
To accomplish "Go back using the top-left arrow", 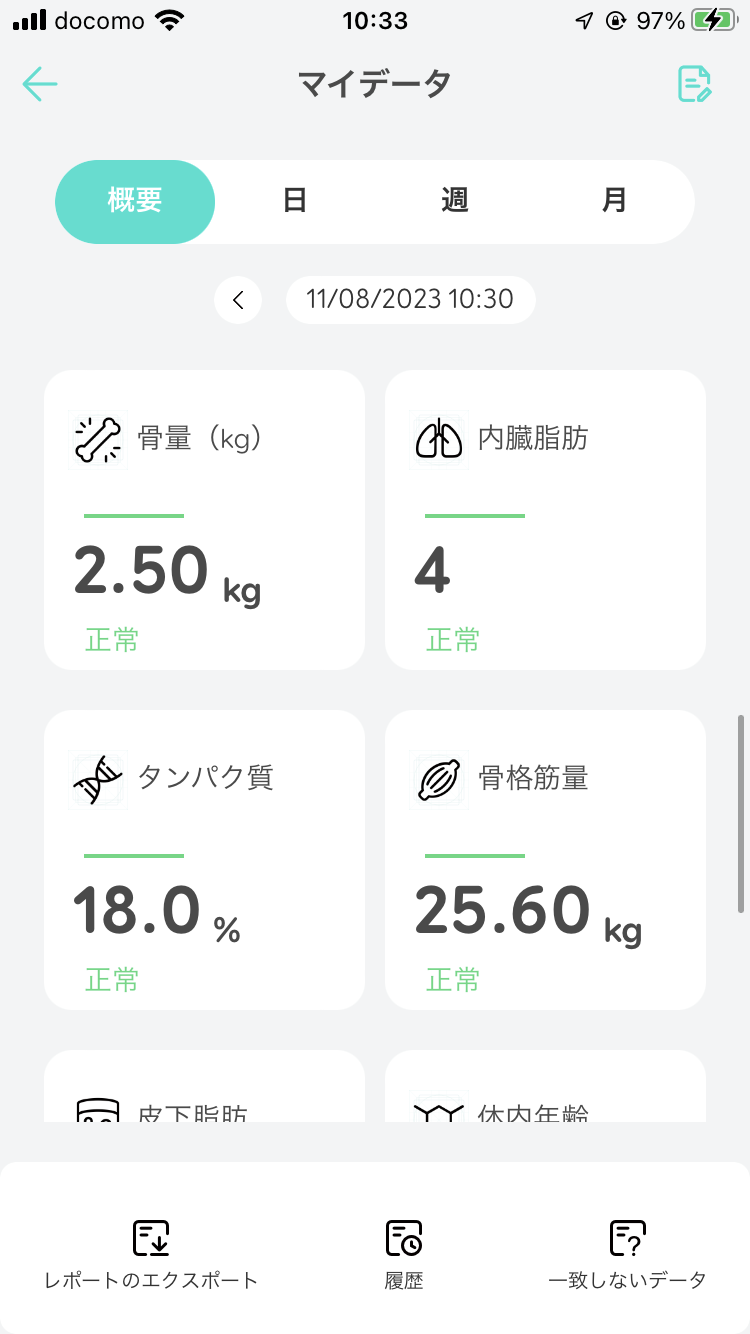I will click(x=41, y=84).
